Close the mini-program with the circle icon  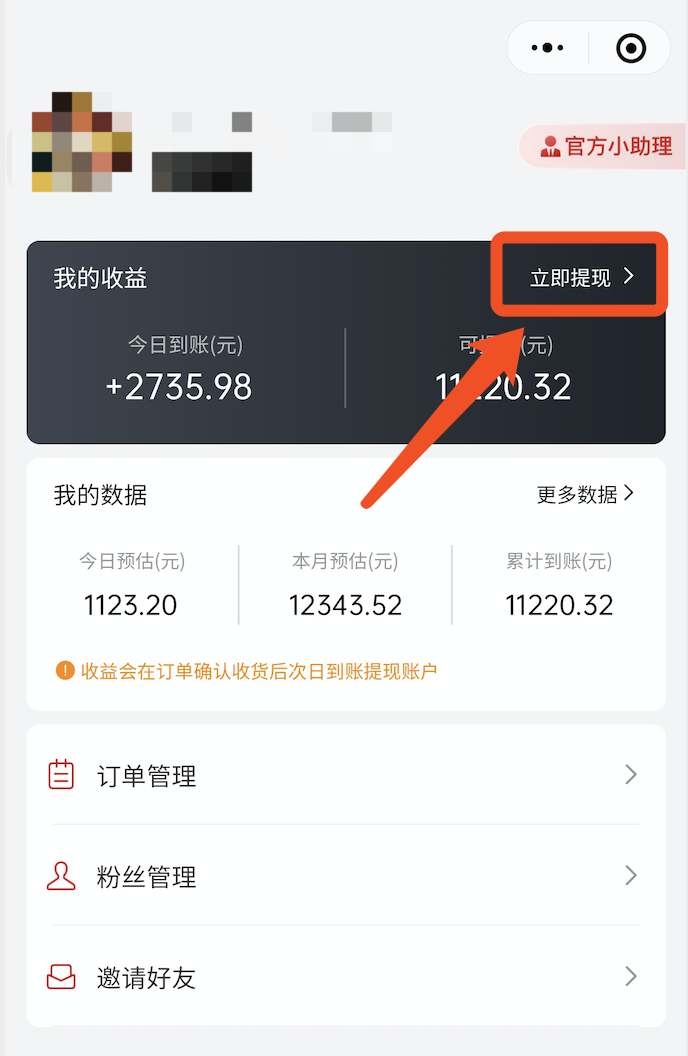pos(631,48)
